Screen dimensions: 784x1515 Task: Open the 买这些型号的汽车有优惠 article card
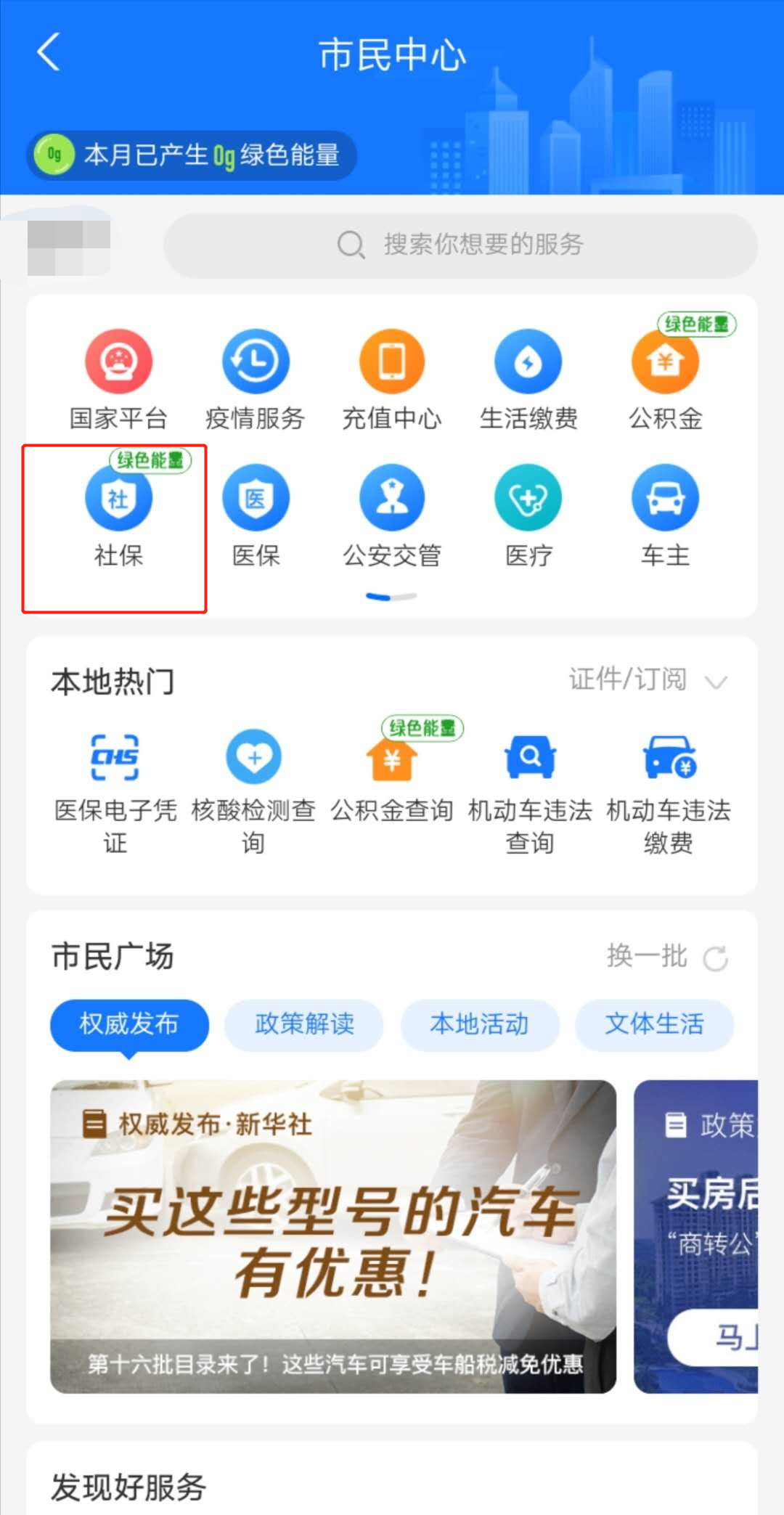click(332, 1236)
